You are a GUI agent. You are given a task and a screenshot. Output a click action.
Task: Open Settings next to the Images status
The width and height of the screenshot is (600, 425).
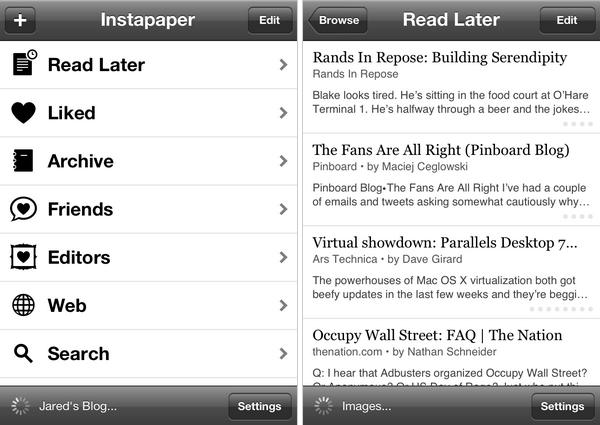coord(562,406)
